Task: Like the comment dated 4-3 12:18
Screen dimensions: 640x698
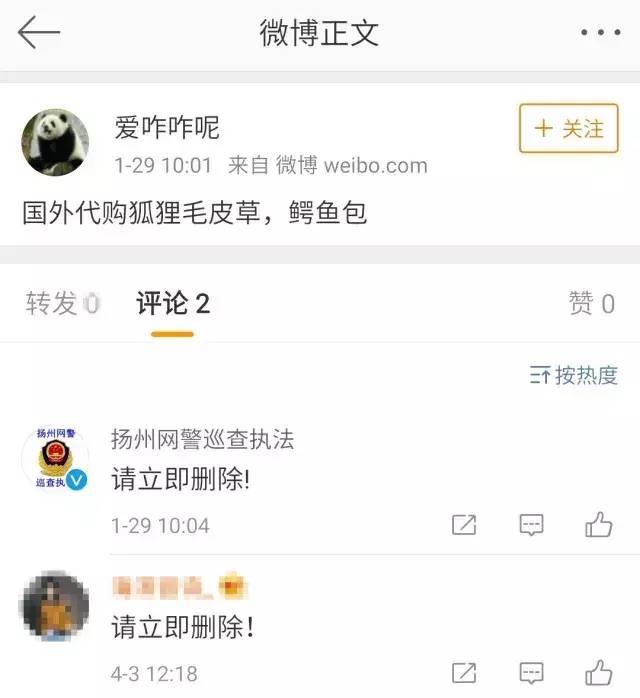Action: 598,672
